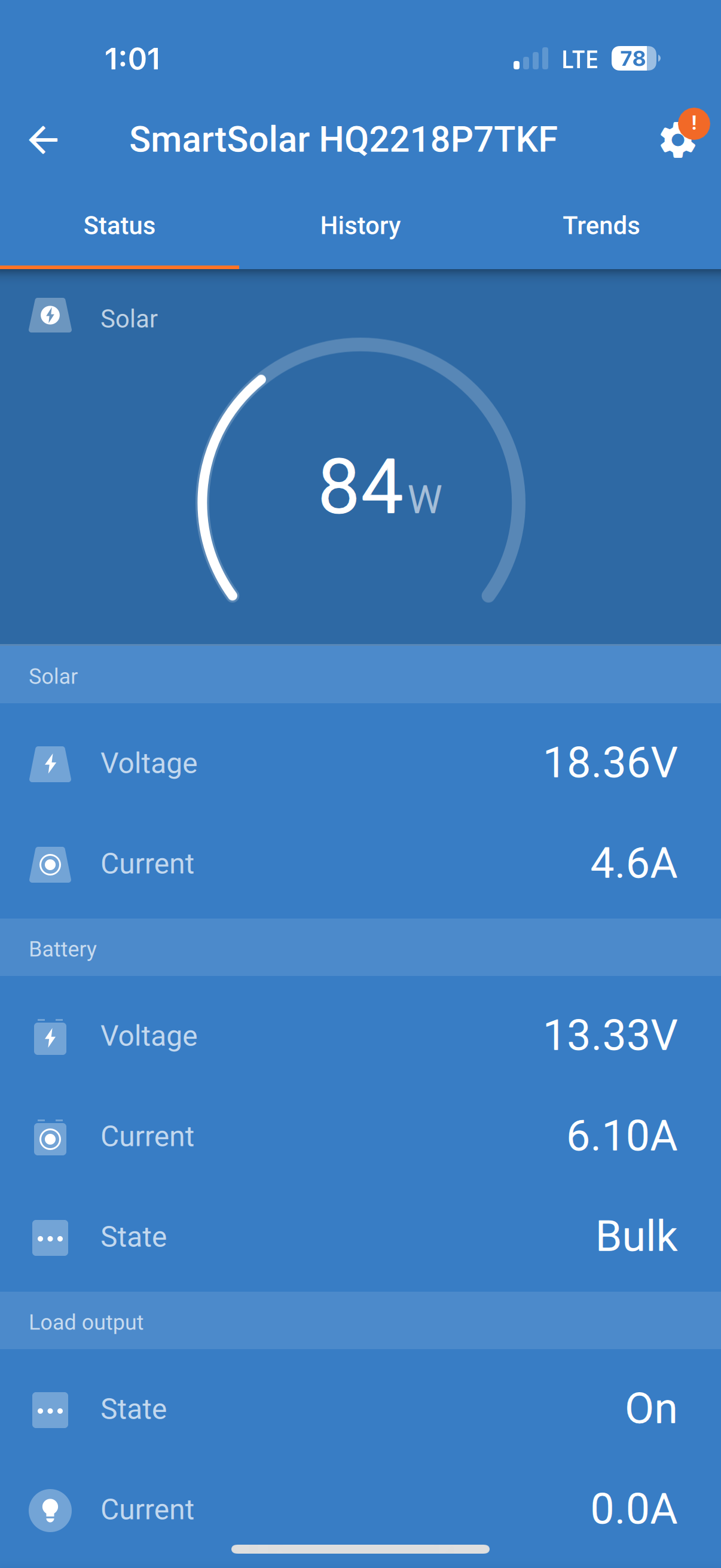Click the Battery section header

[x=63, y=948]
